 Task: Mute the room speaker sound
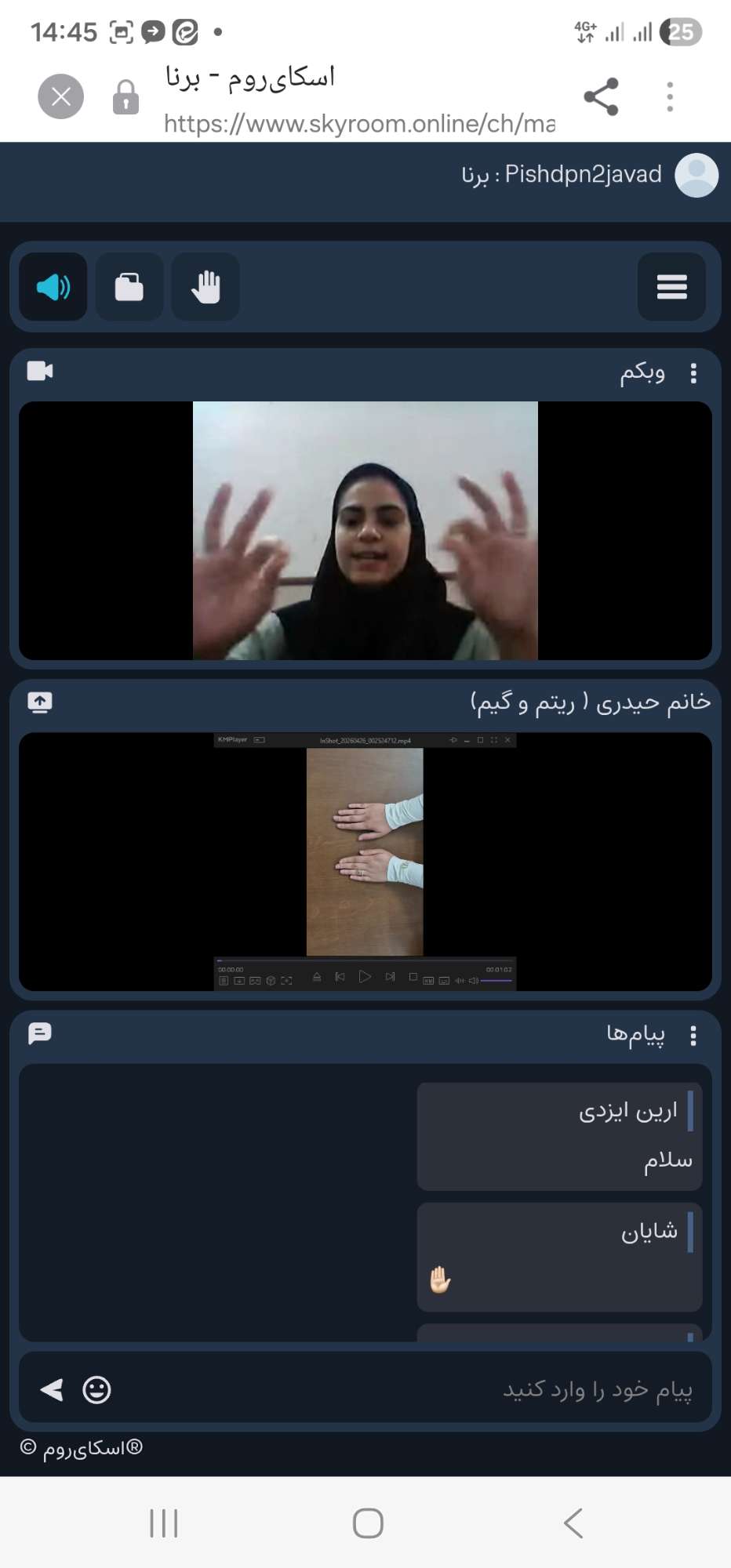click(x=53, y=287)
